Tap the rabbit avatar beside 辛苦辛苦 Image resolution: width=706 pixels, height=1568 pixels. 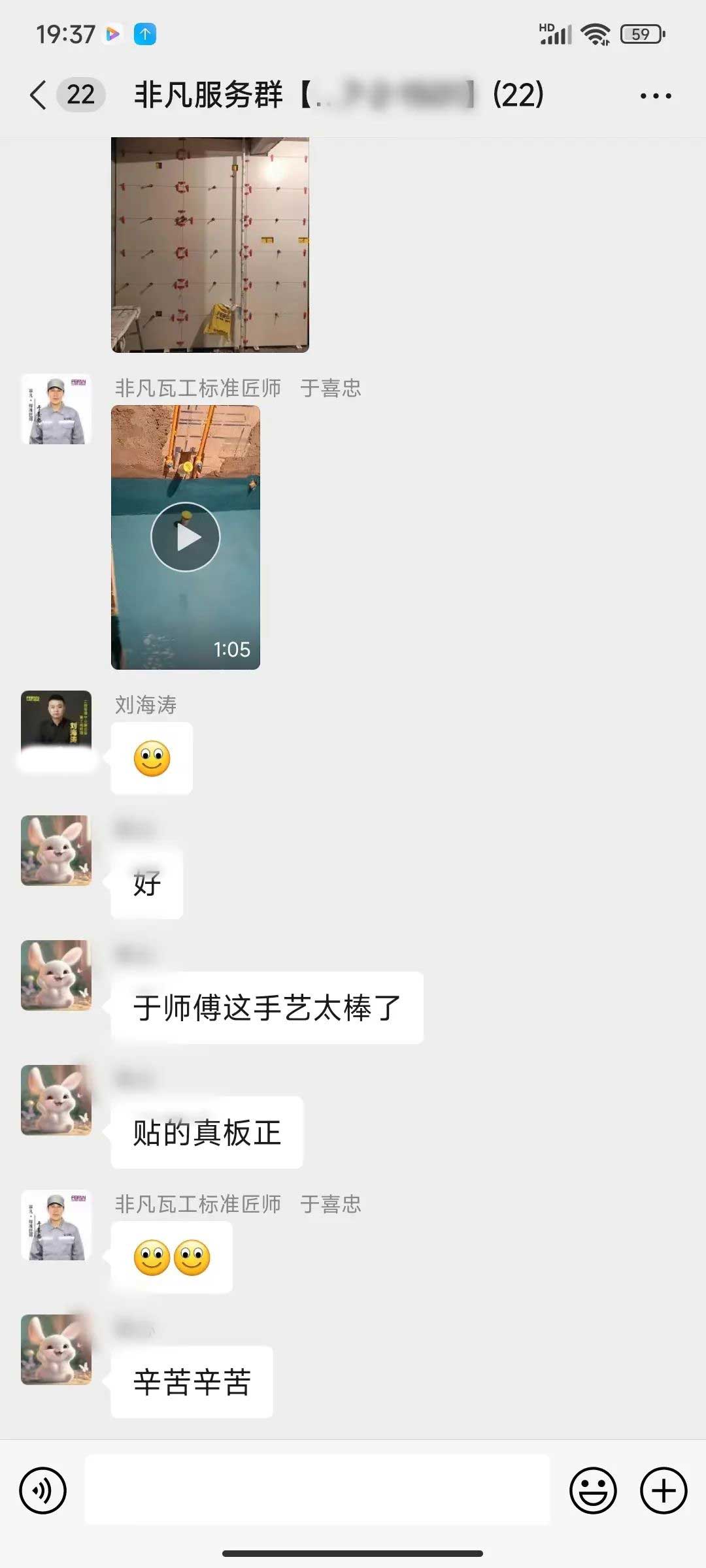coord(56,1350)
